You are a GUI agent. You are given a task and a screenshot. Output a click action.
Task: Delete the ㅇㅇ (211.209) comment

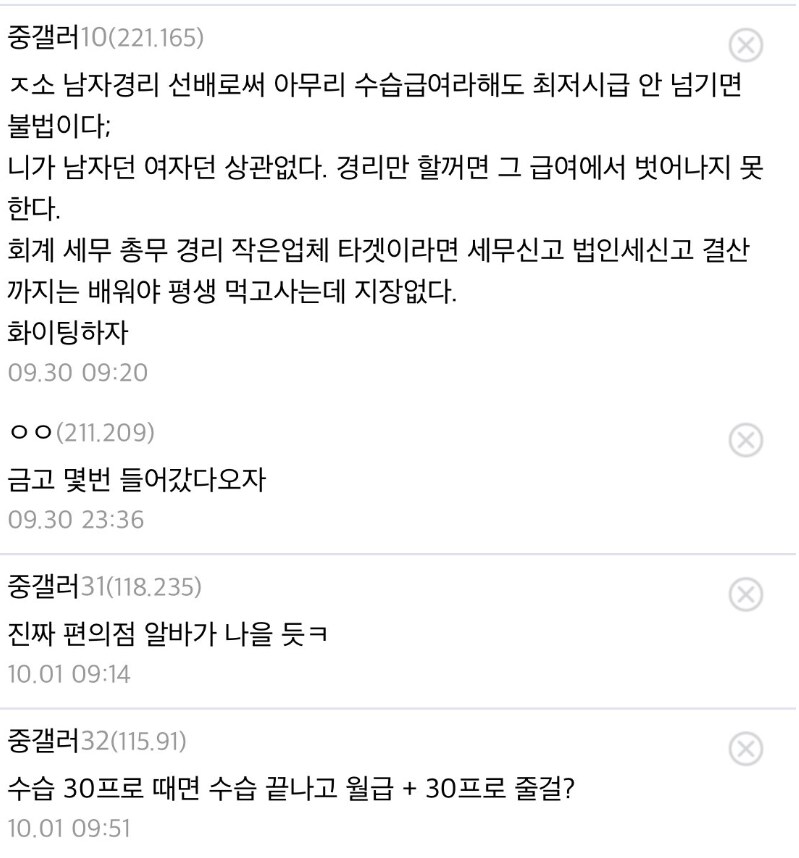(745, 439)
